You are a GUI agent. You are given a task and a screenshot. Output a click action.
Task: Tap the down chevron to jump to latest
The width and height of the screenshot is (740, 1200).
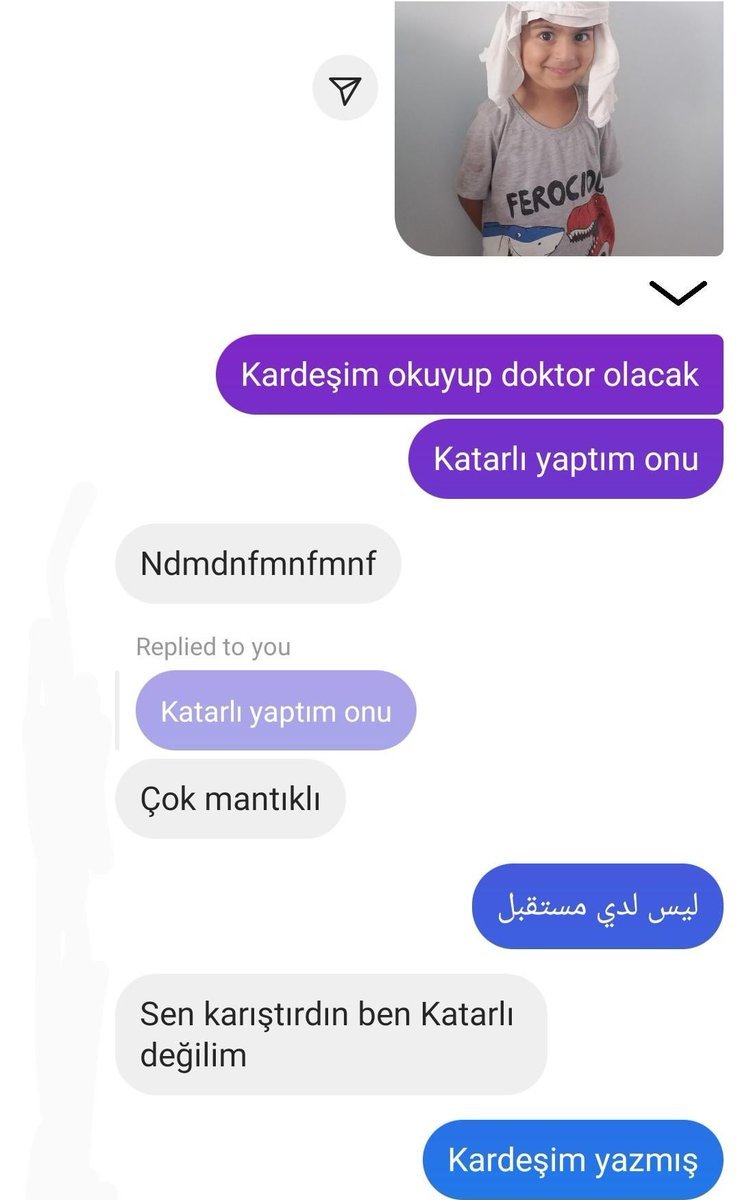click(x=678, y=292)
